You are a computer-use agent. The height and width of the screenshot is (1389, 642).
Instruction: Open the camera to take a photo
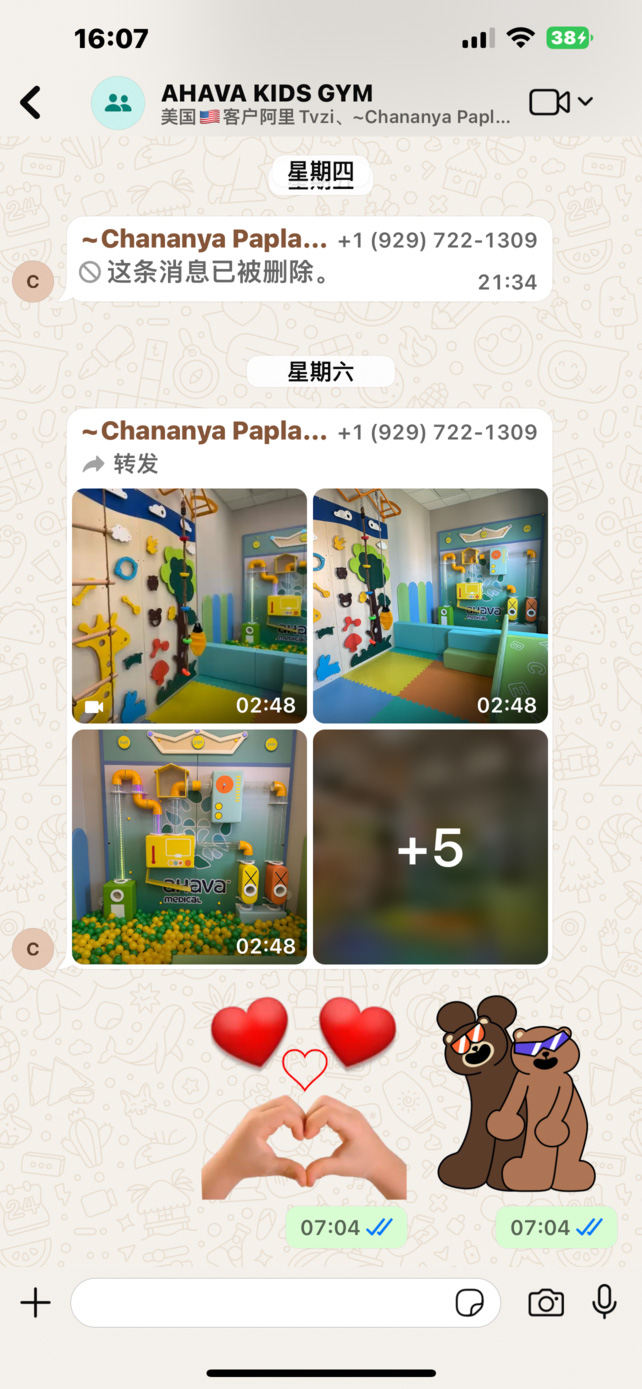click(545, 1302)
